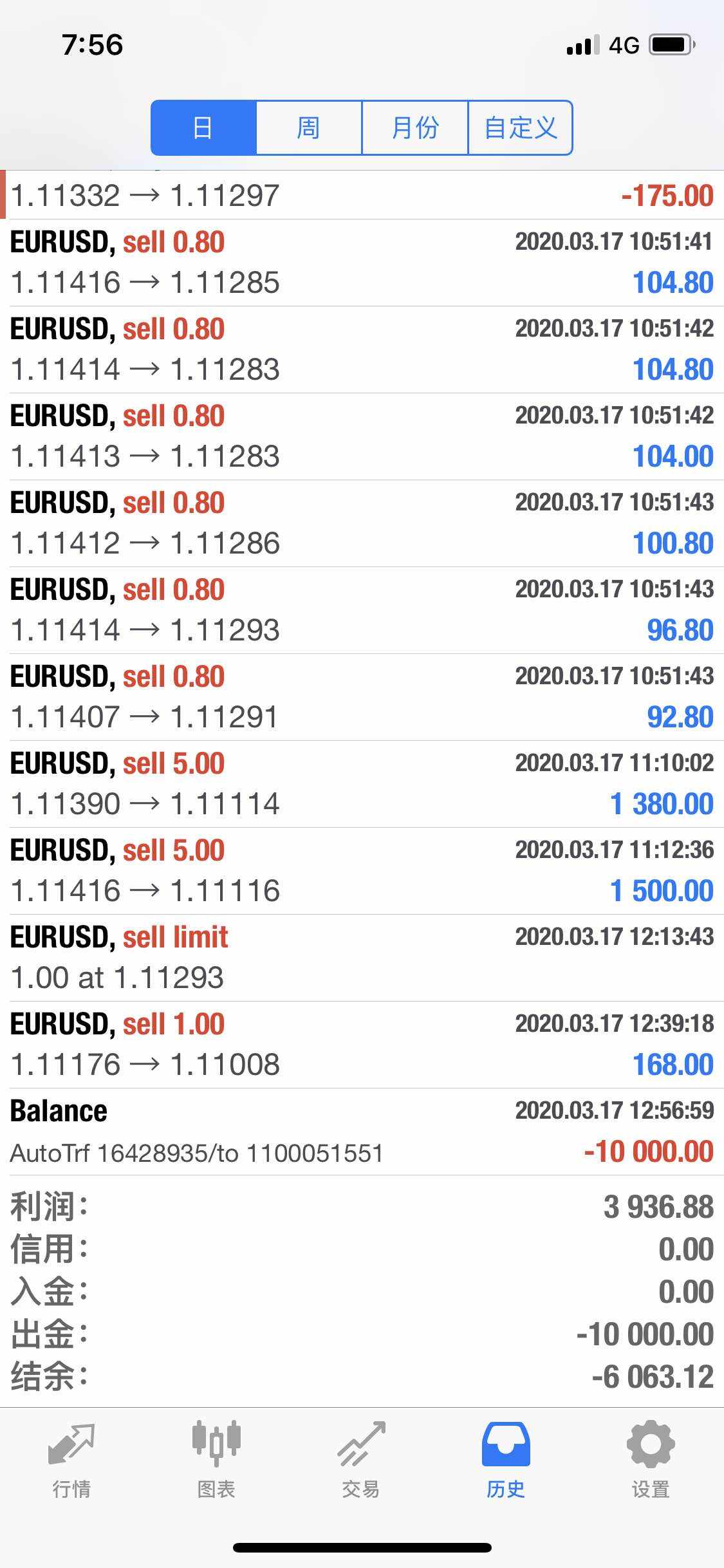Open the sell 1.00 trade with 168.00 profit
This screenshot has height=1568, width=724.
pos(362,1045)
